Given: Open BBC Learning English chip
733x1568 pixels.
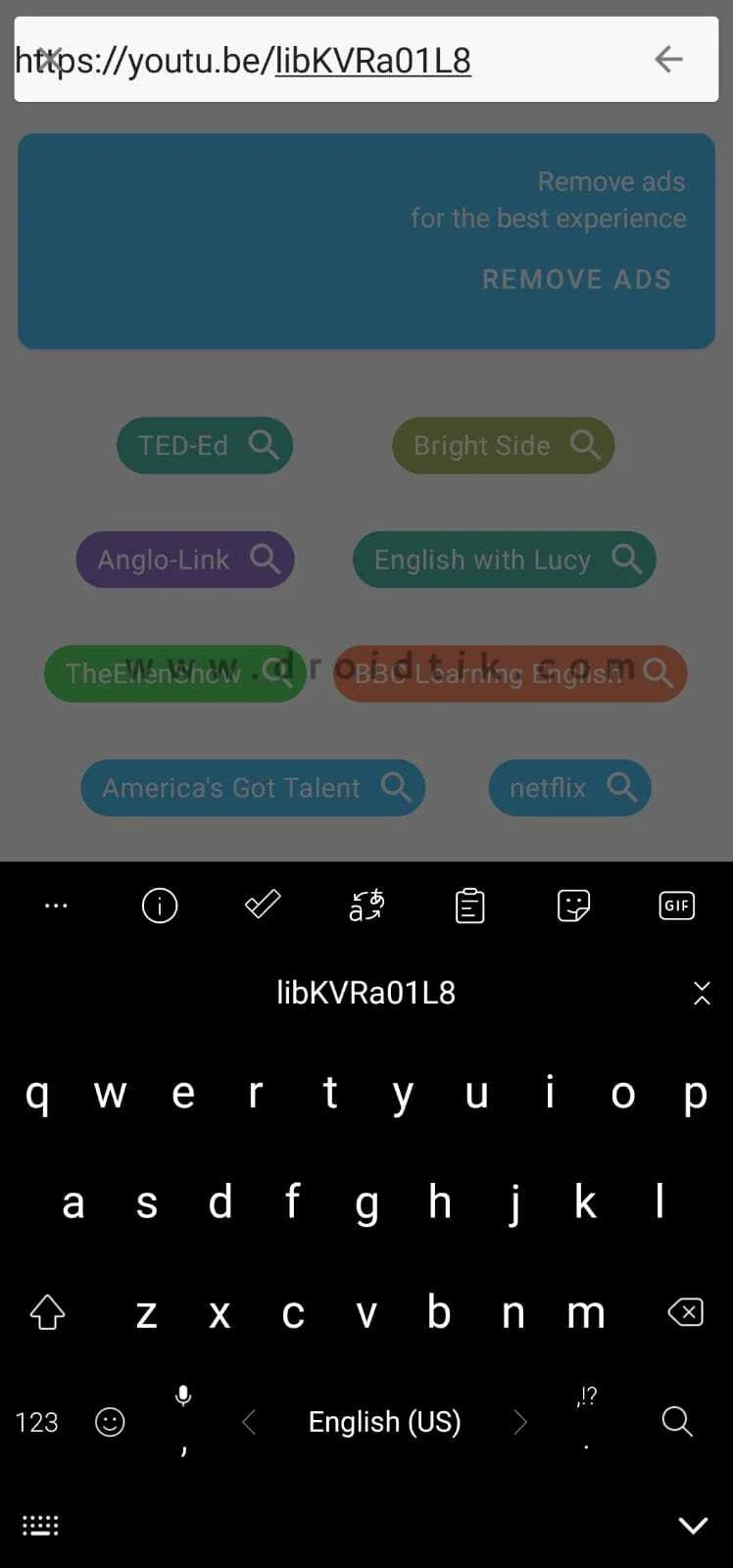Looking at the screenshot, I should 510,673.
